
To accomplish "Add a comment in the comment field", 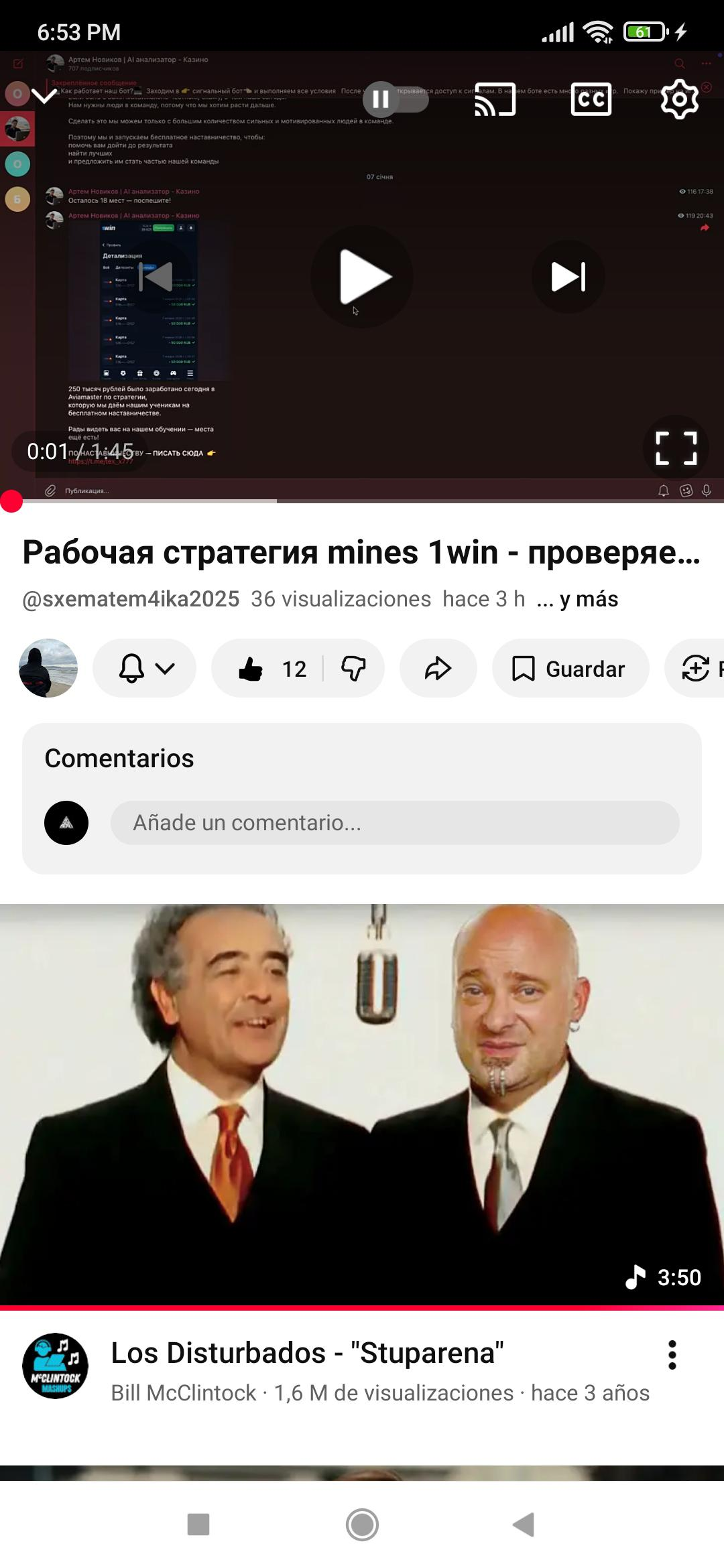I will tap(395, 823).
